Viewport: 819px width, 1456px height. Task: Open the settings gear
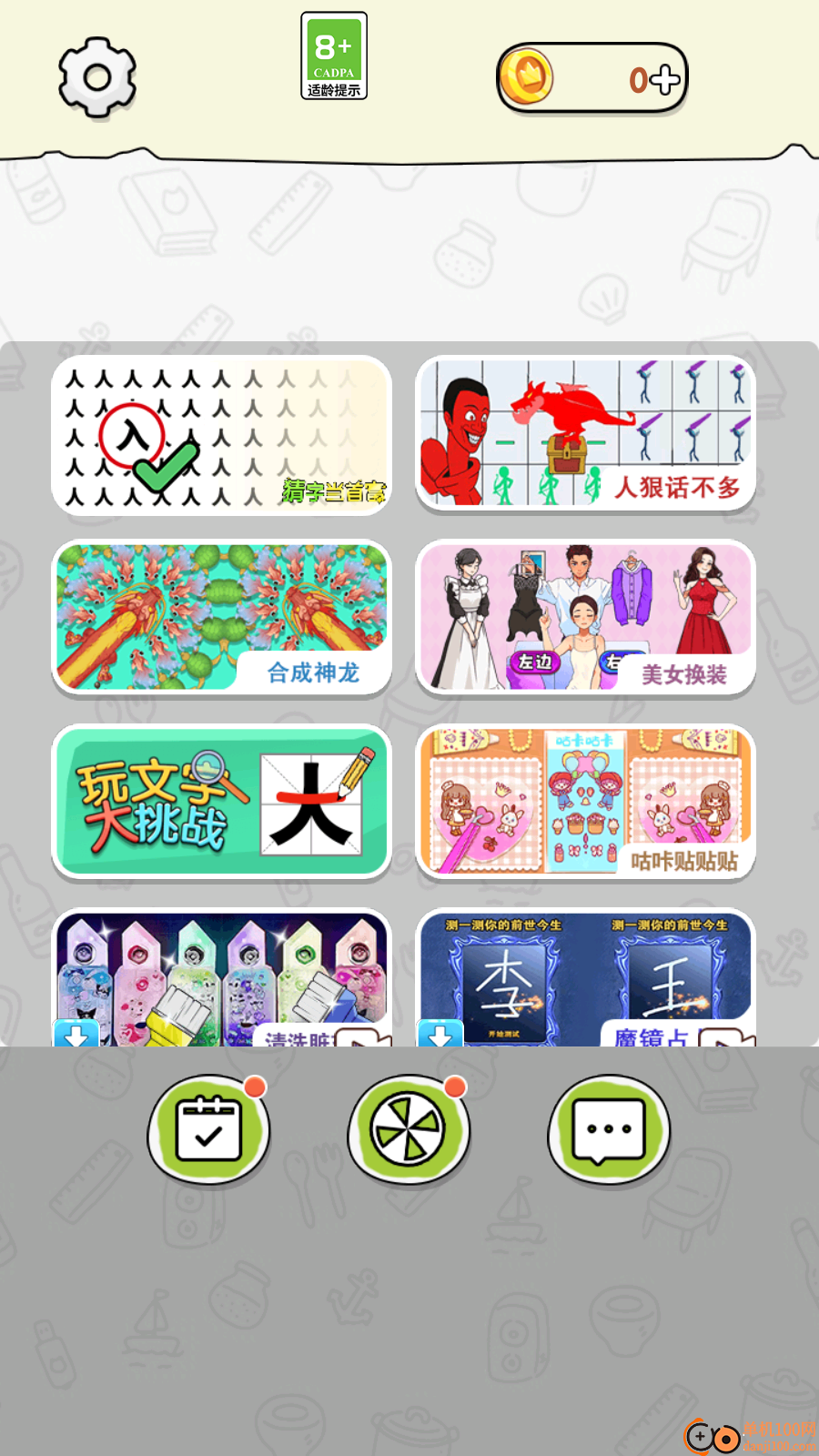(x=97, y=78)
